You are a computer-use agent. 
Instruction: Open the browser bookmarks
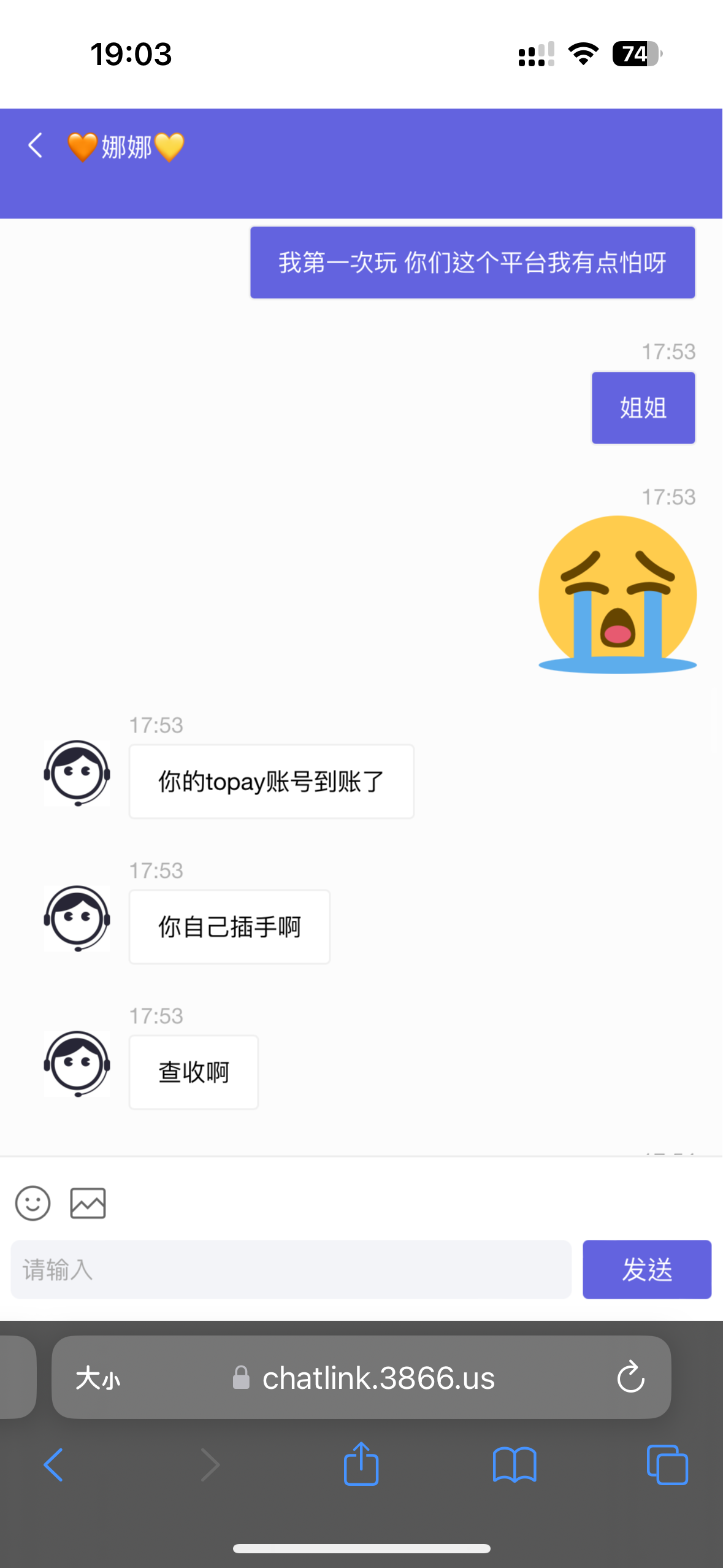click(515, 1465)
